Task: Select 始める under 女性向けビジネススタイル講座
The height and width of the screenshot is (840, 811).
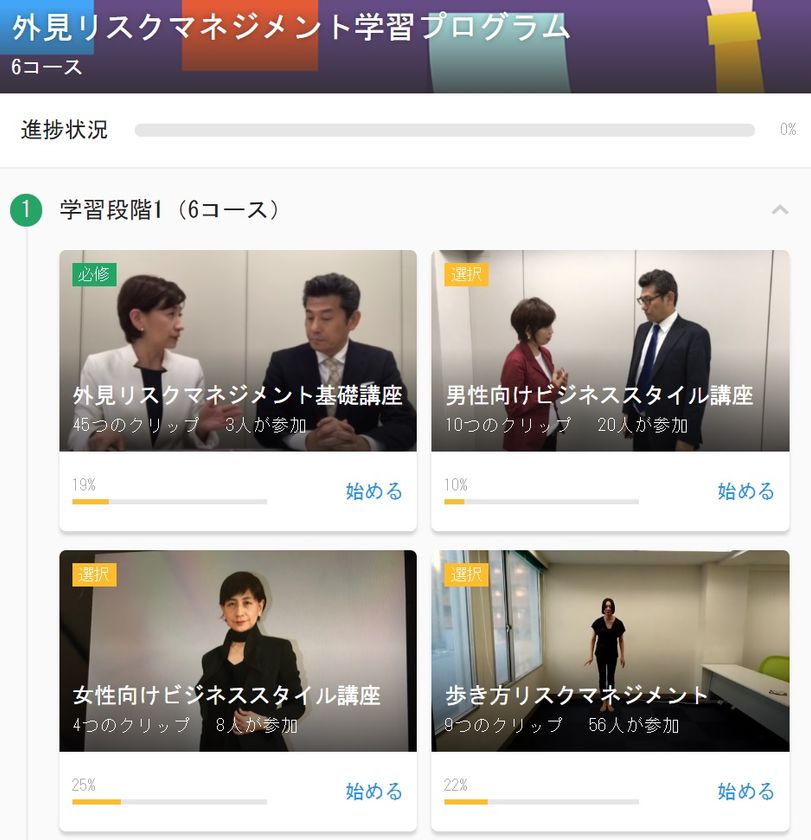Action: tap(374, 791)
